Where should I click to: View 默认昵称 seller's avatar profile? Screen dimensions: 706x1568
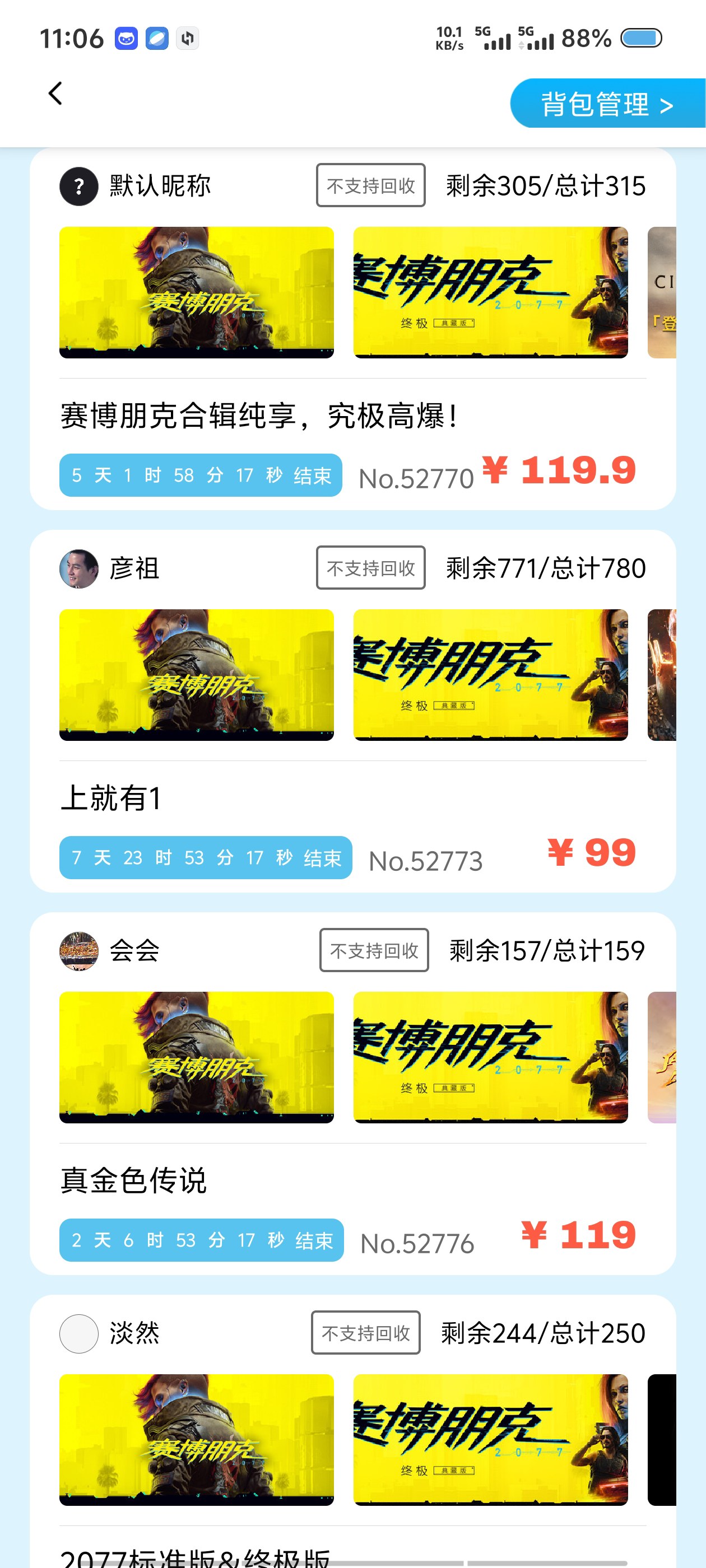tap(78, 186)
